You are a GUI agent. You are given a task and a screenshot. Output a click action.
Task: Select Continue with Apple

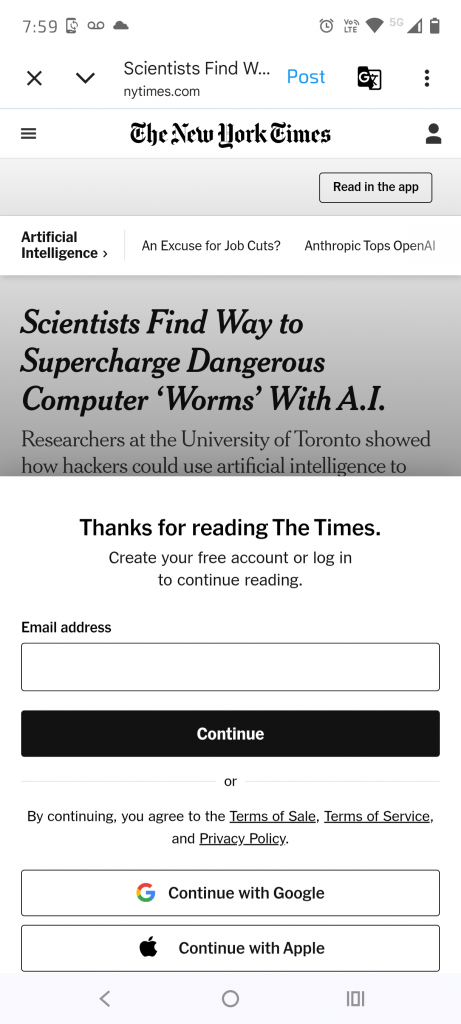click(x=230, y=948)
